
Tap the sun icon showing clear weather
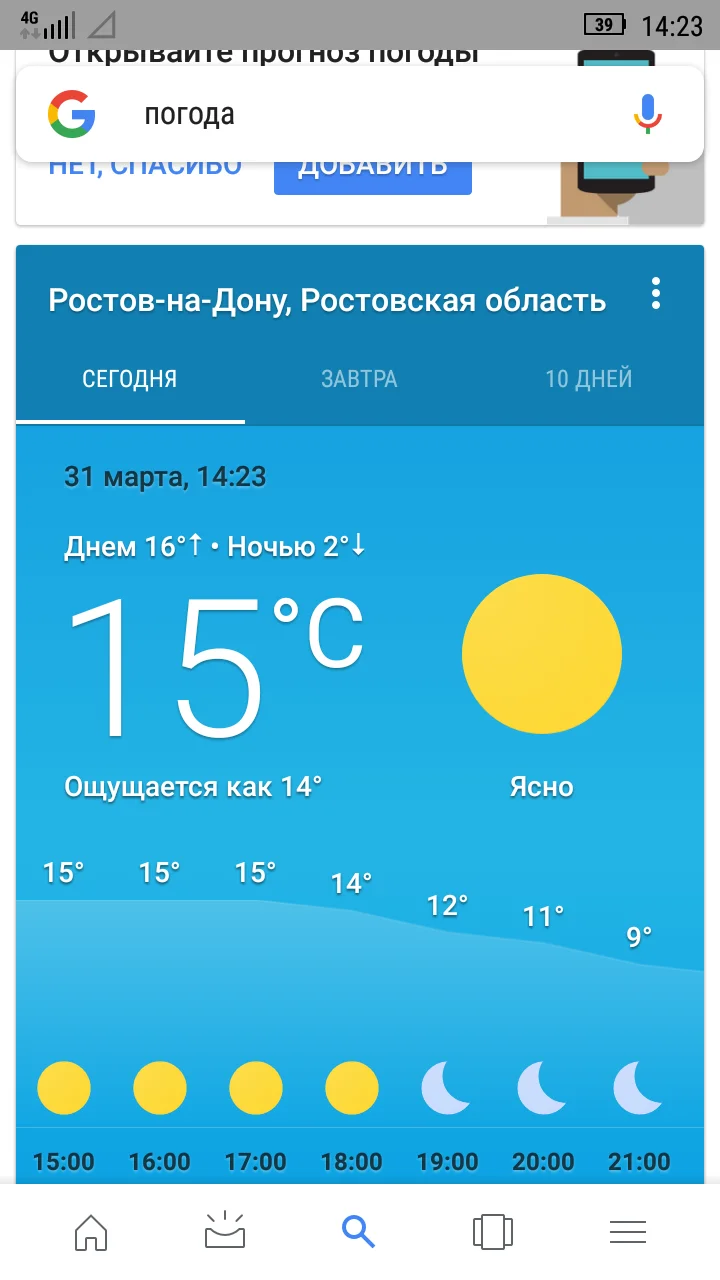point(541,654)
